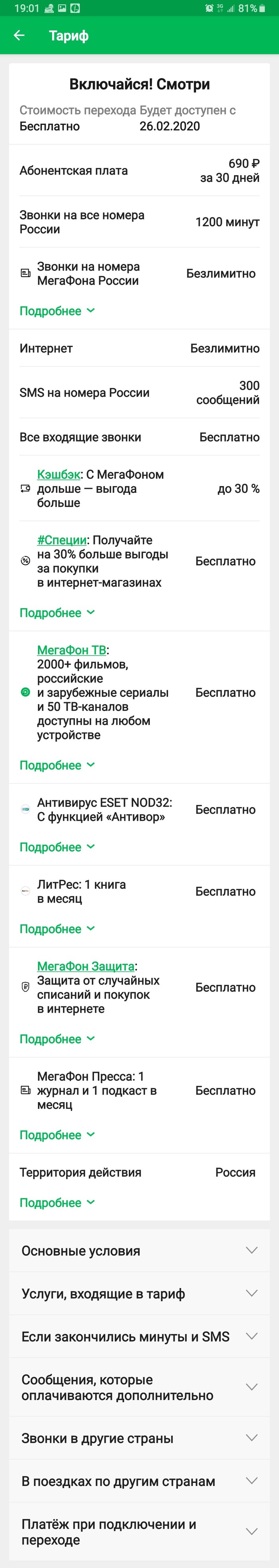Expand Подробнее under Звонки на номера МегаФона
279x1568 pixels.
(57, 311)
